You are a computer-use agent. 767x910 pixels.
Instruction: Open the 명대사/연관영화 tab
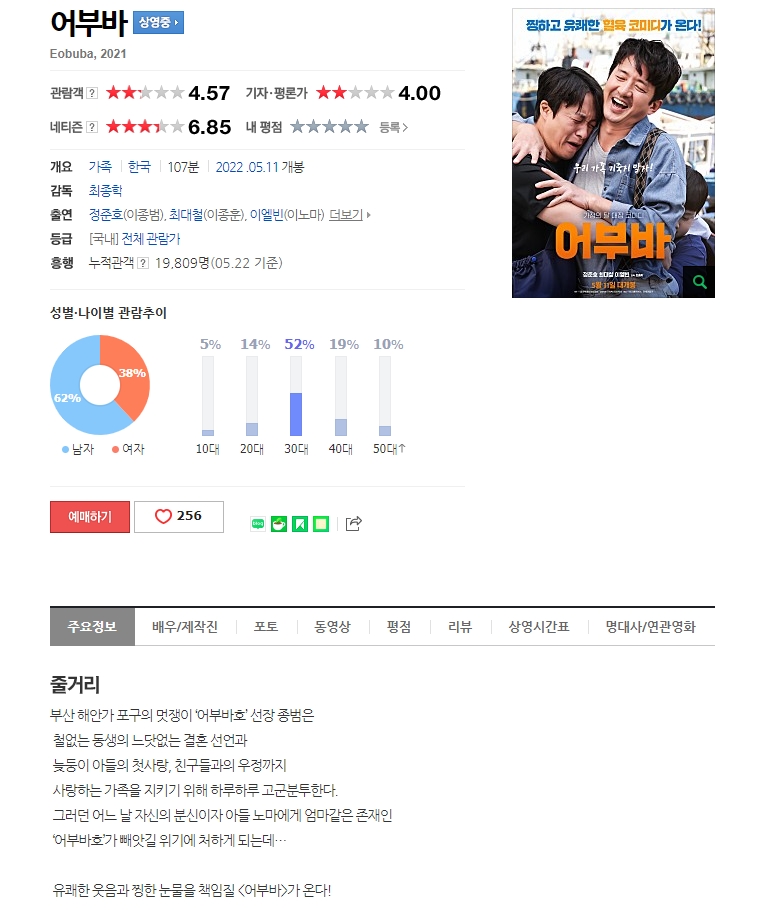click(x=650, y=627)
